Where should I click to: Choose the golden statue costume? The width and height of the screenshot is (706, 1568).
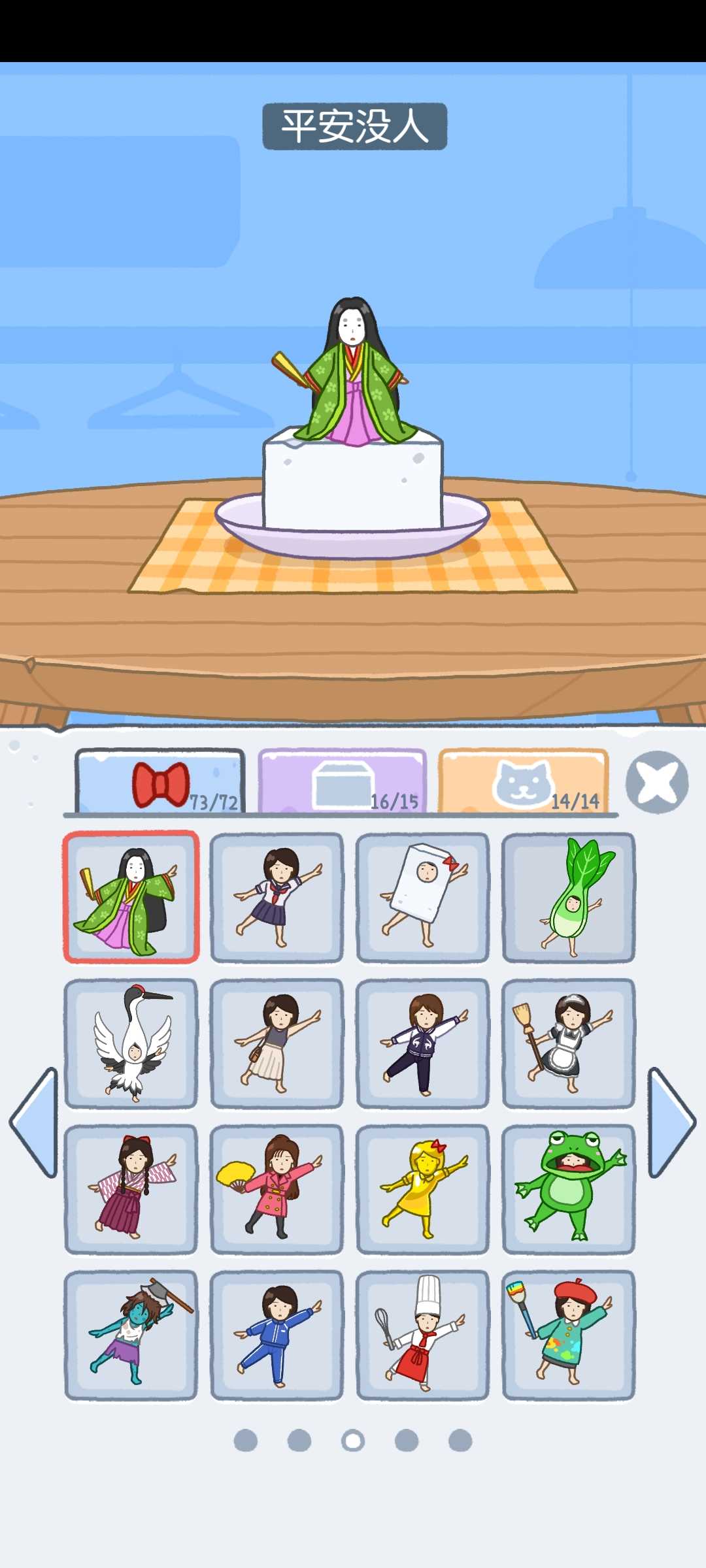click(422, 1188)
